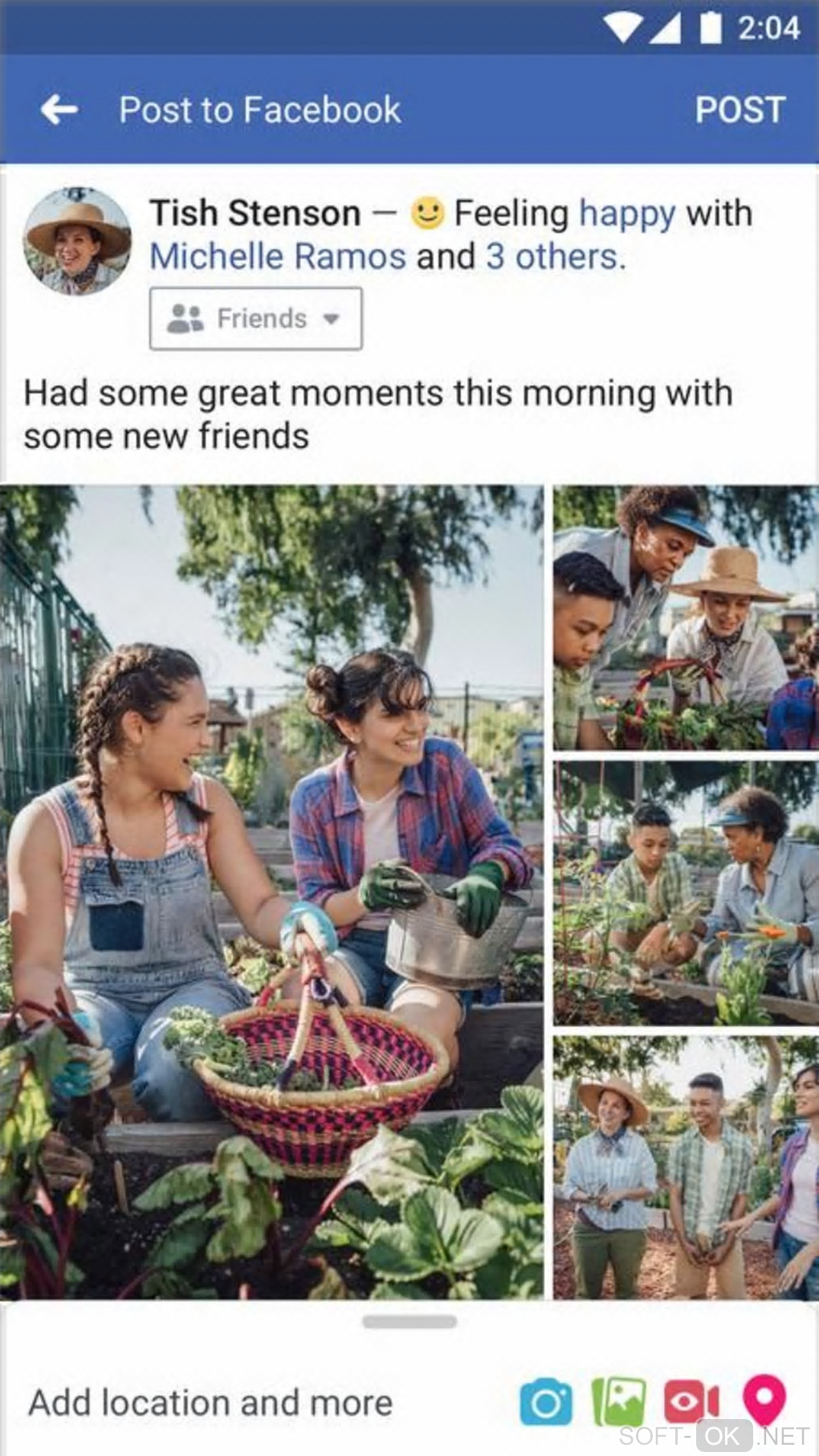
Task: Expand Add location and more
Action: [210, 1403]
